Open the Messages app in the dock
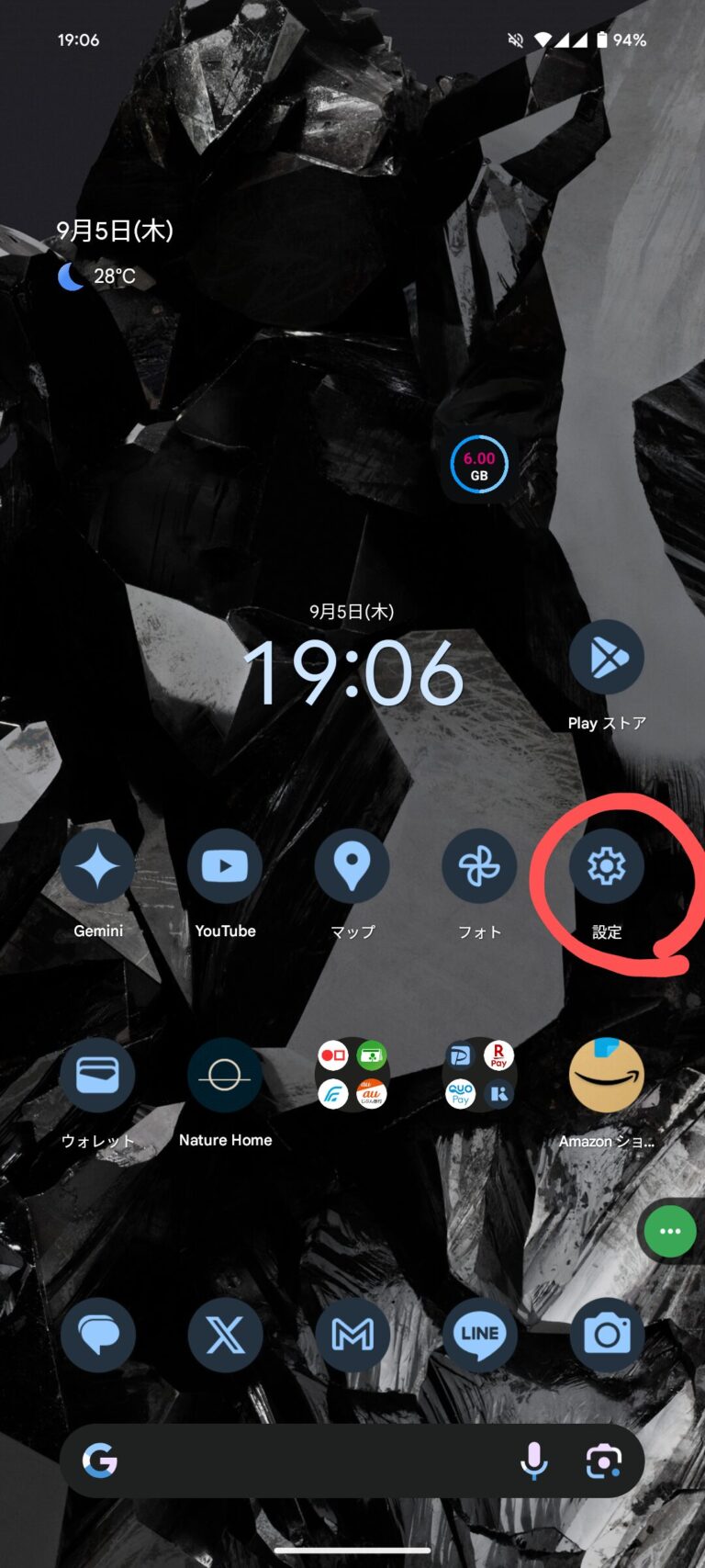Image resolution: width=705 pixels, height=1568 pixels. tap(98, 1335)
